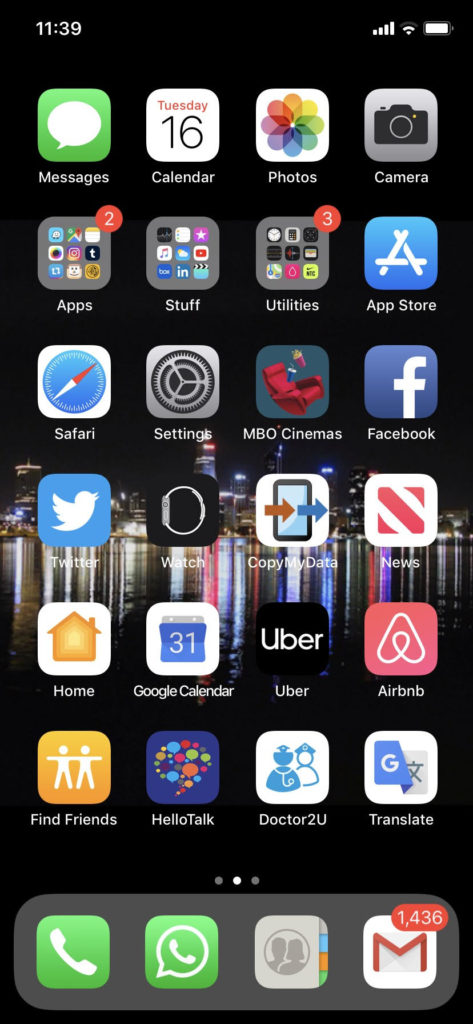Viewport: 473px width, 1024px height.
Task: Open the Messages app
Action: [74, 125]
